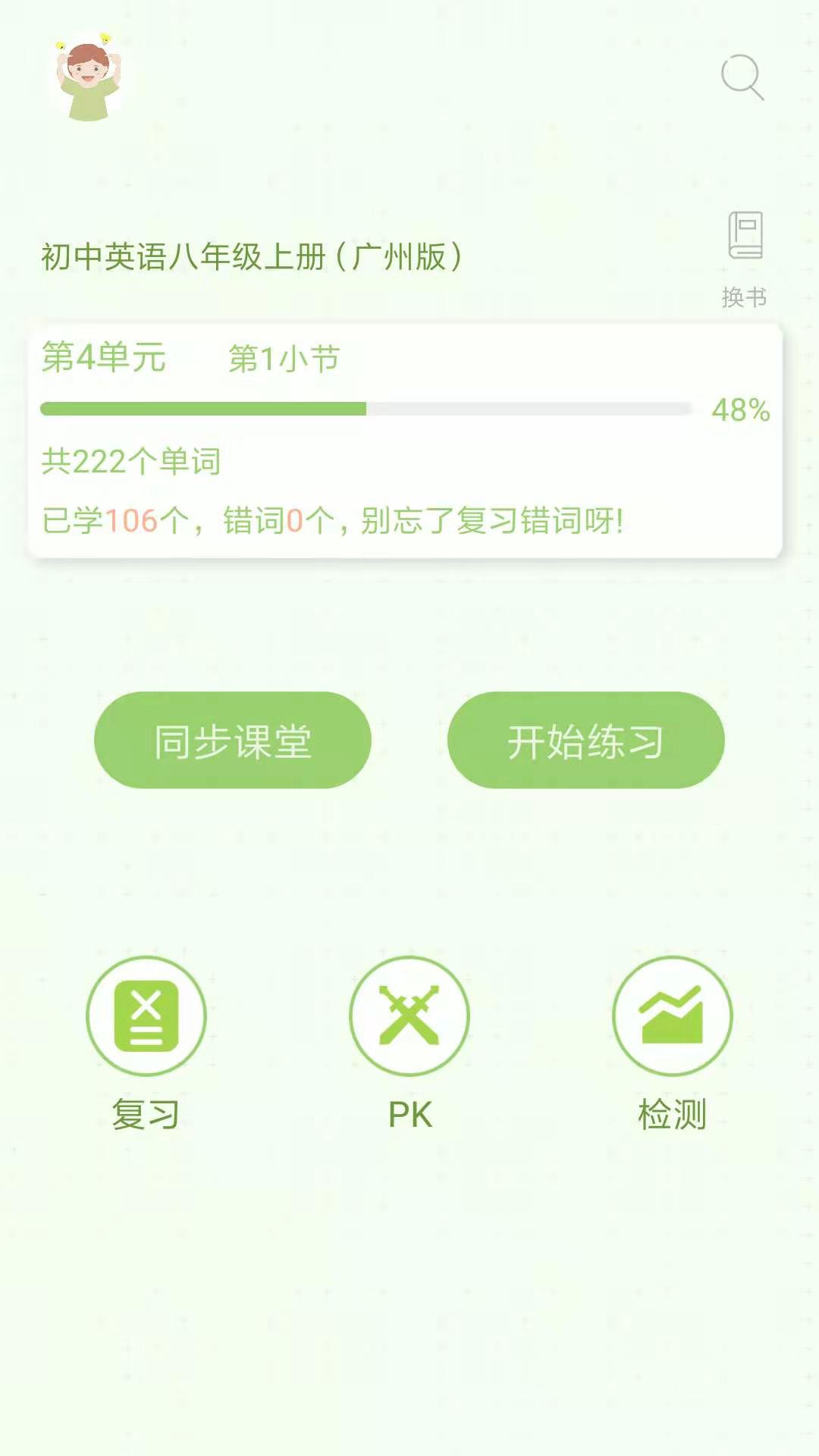Click the PK text label

pyautogui.click(x=409, y=1114)
